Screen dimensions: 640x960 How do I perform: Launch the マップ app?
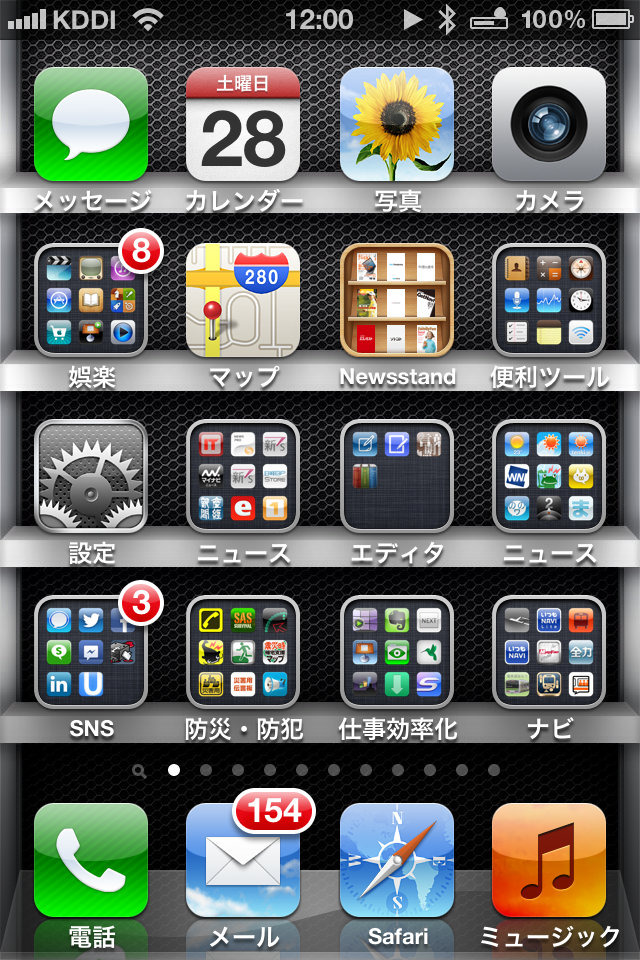243,300
